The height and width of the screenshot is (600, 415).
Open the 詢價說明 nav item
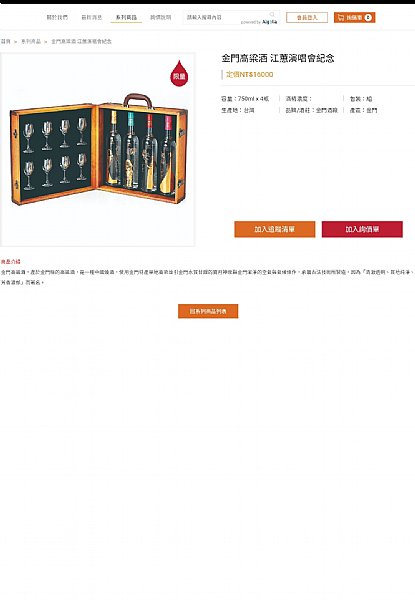tap(161, 17)
